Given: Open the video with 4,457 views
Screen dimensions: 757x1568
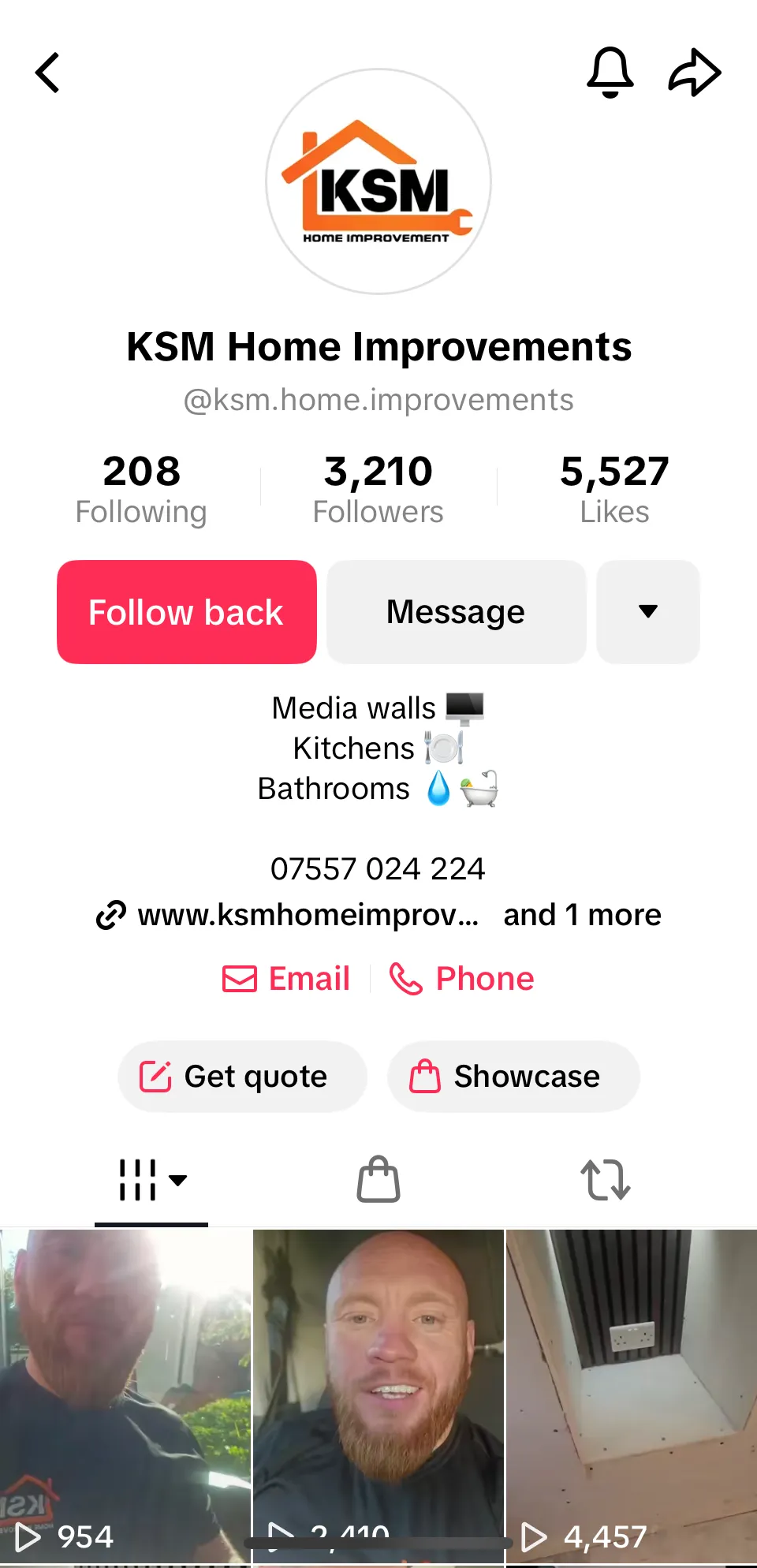Looking at the screenshot, I should (632, 1397).
